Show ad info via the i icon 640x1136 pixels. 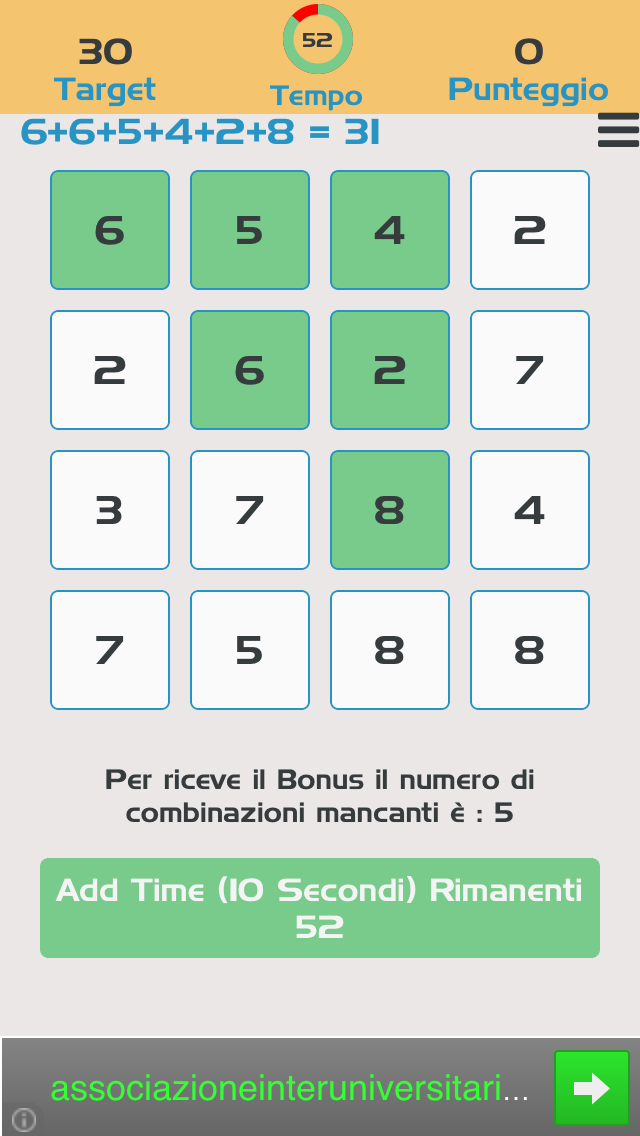(24, 1119)
